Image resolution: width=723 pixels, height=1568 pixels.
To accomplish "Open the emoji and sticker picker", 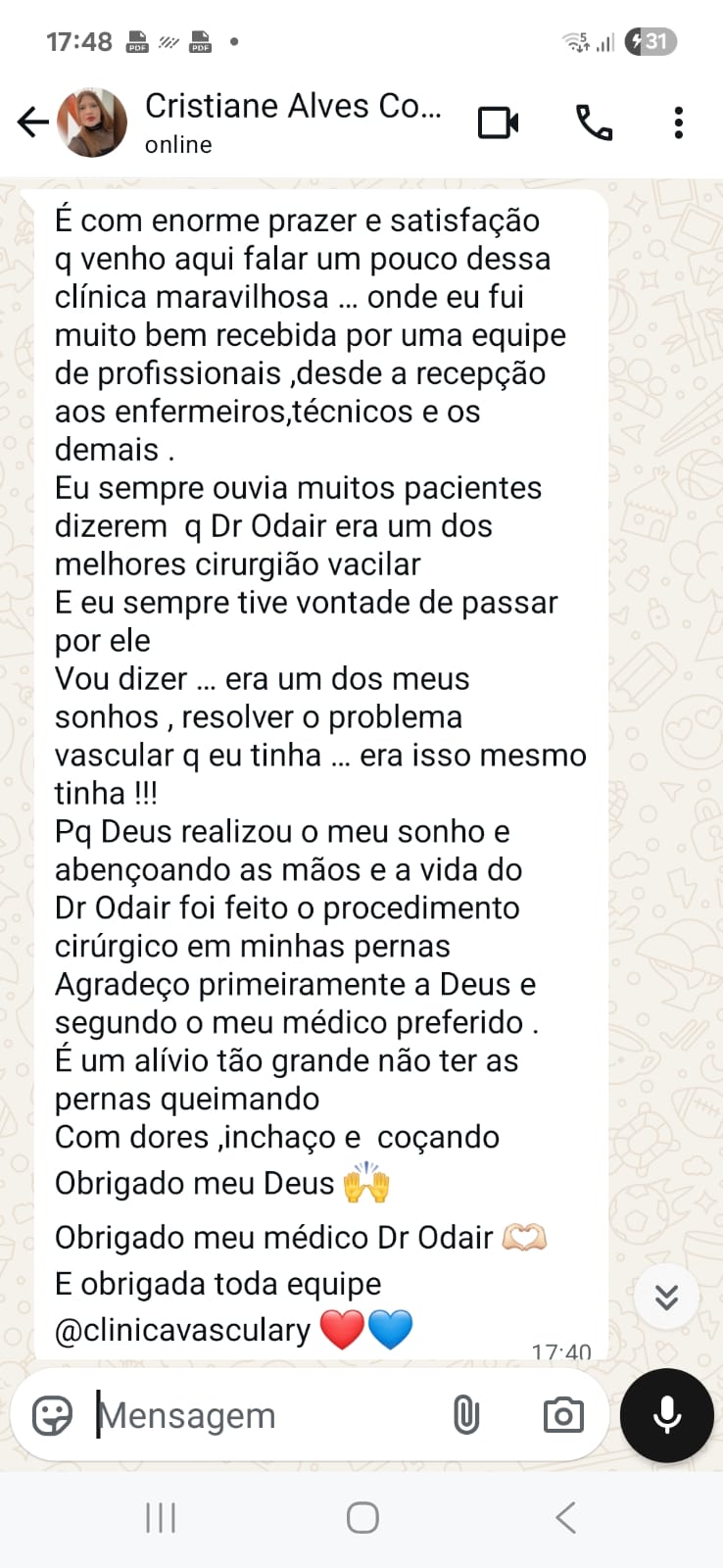I will click(x=52, y=1415).
